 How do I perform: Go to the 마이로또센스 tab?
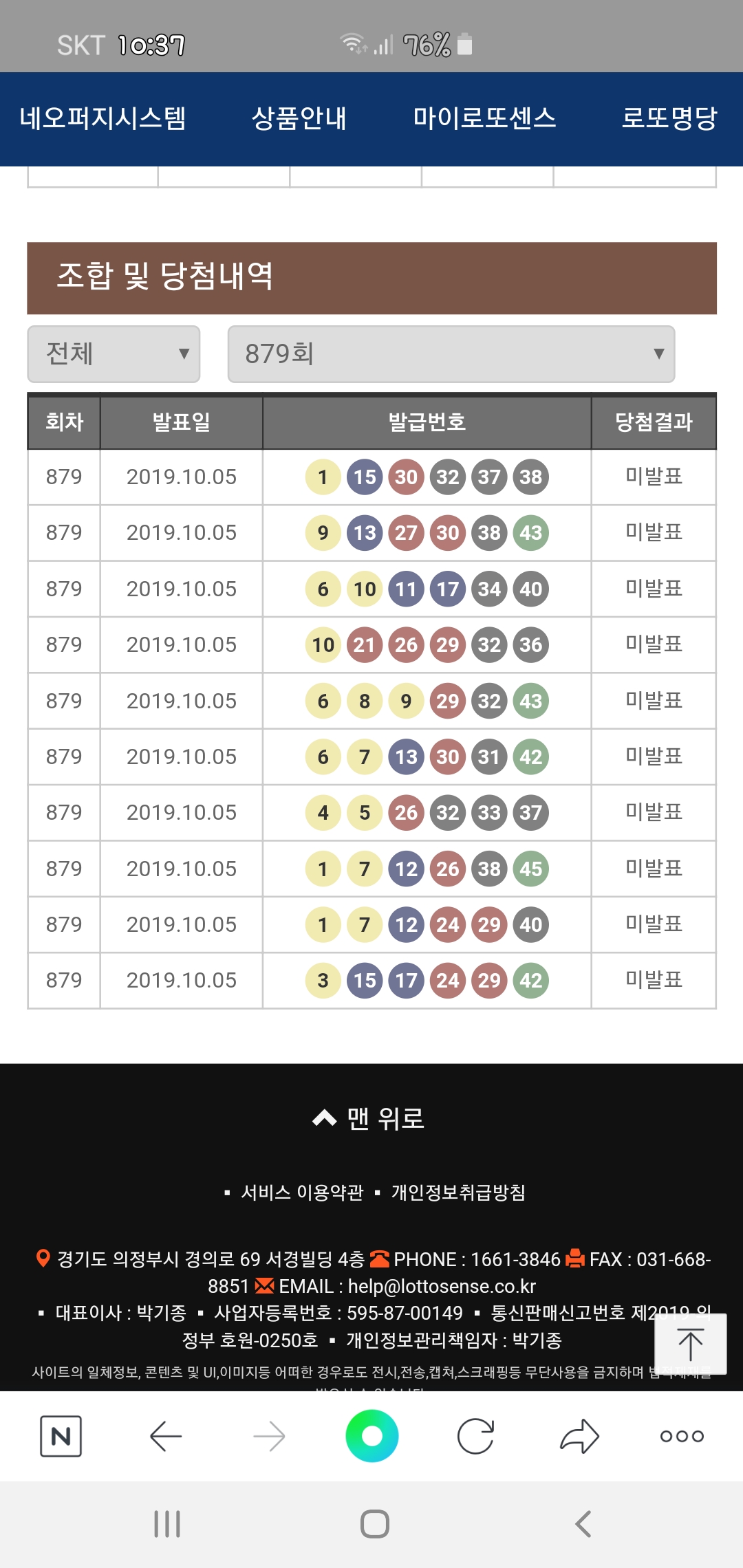pyautogui.click(x=484, y=118)
